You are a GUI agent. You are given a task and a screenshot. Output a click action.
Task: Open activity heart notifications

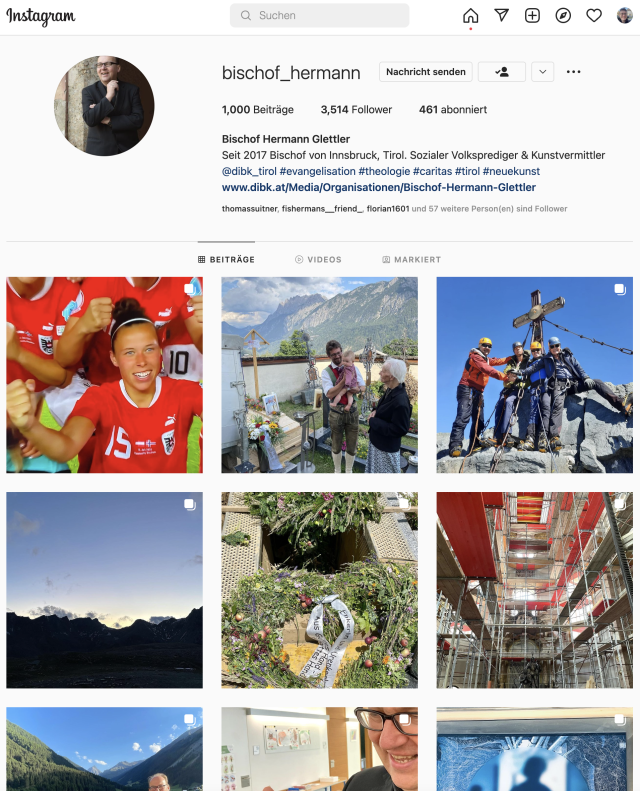(x=594, y=16)
